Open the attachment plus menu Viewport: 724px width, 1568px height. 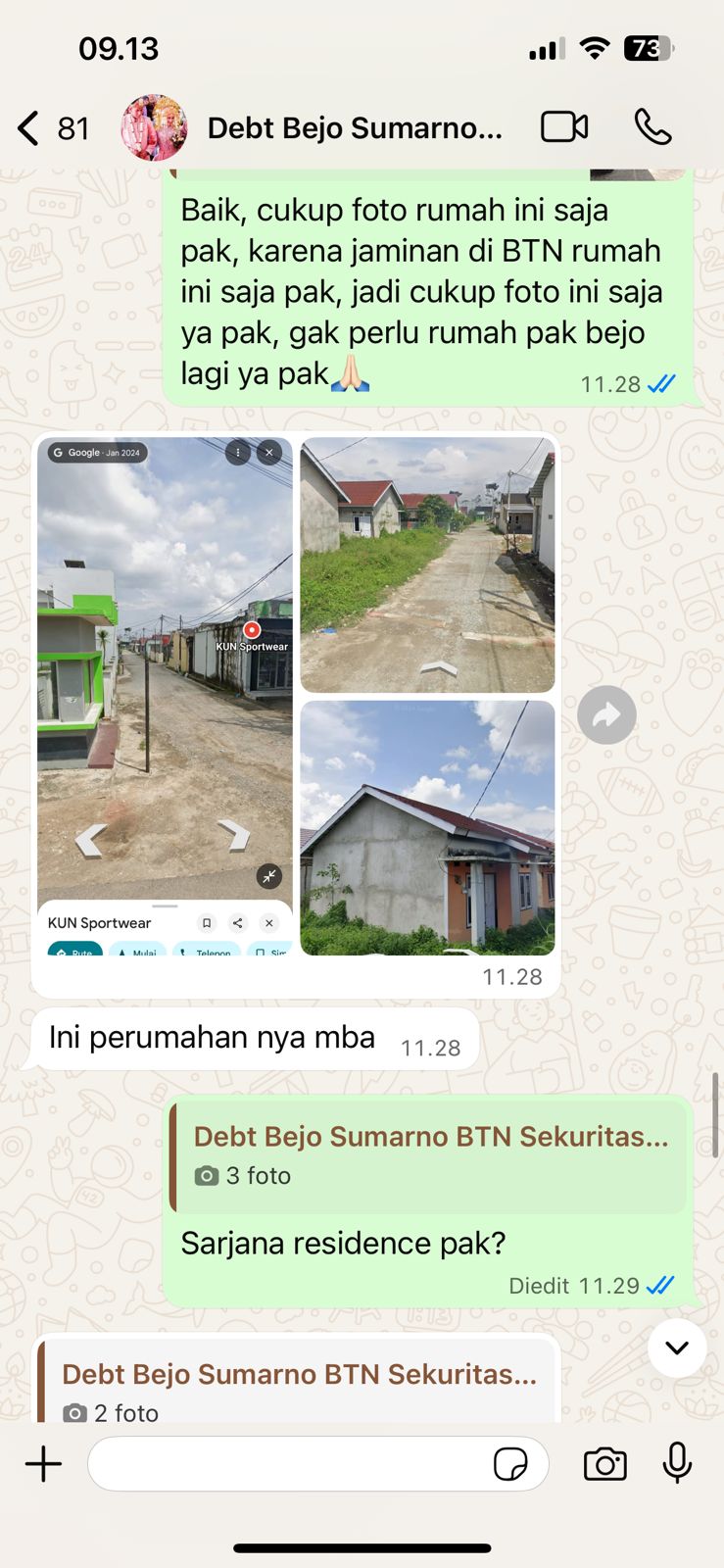[43, 1464]
